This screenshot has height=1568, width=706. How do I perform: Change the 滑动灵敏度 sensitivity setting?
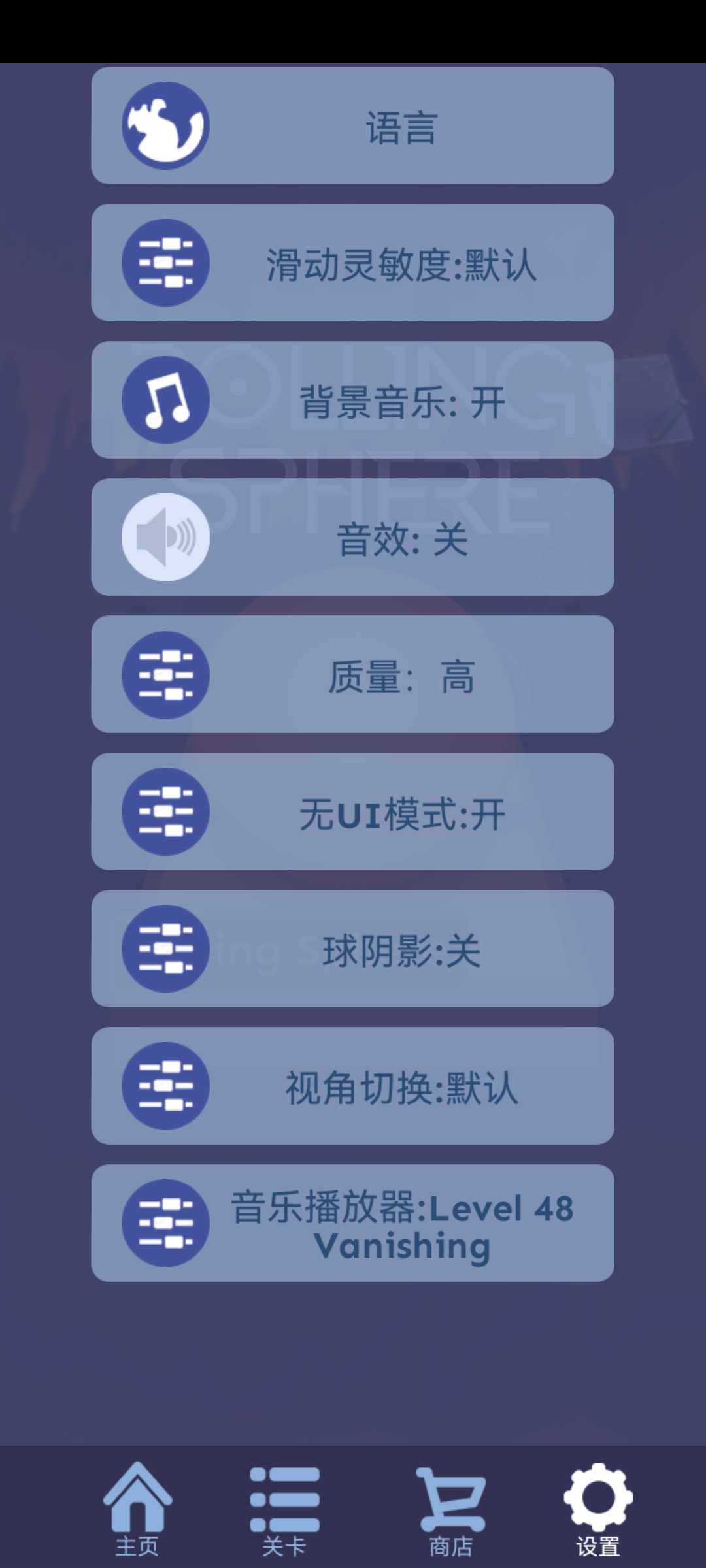(x=353, y=263)
